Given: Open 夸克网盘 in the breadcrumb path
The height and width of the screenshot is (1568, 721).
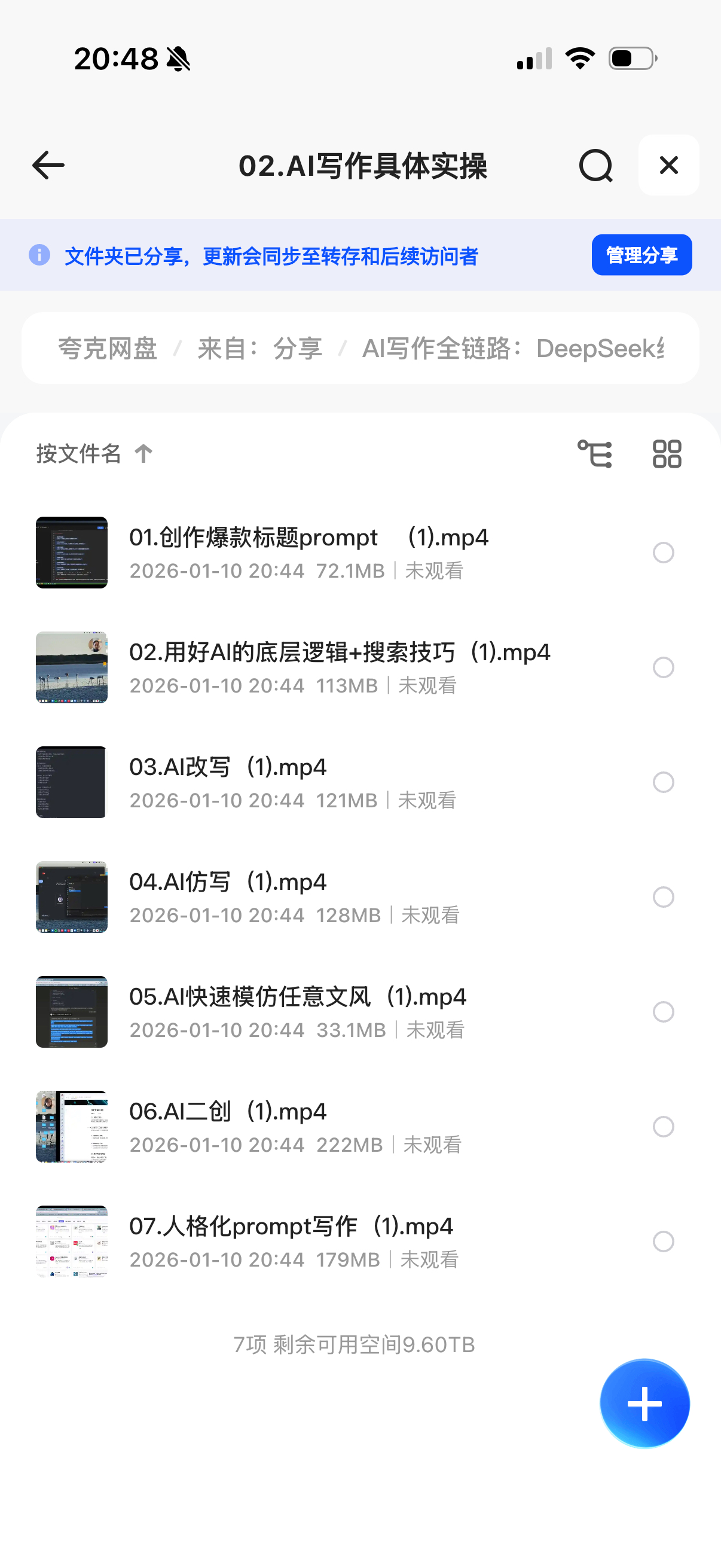Looking at the screenshot, I should [x=108, y=349].
